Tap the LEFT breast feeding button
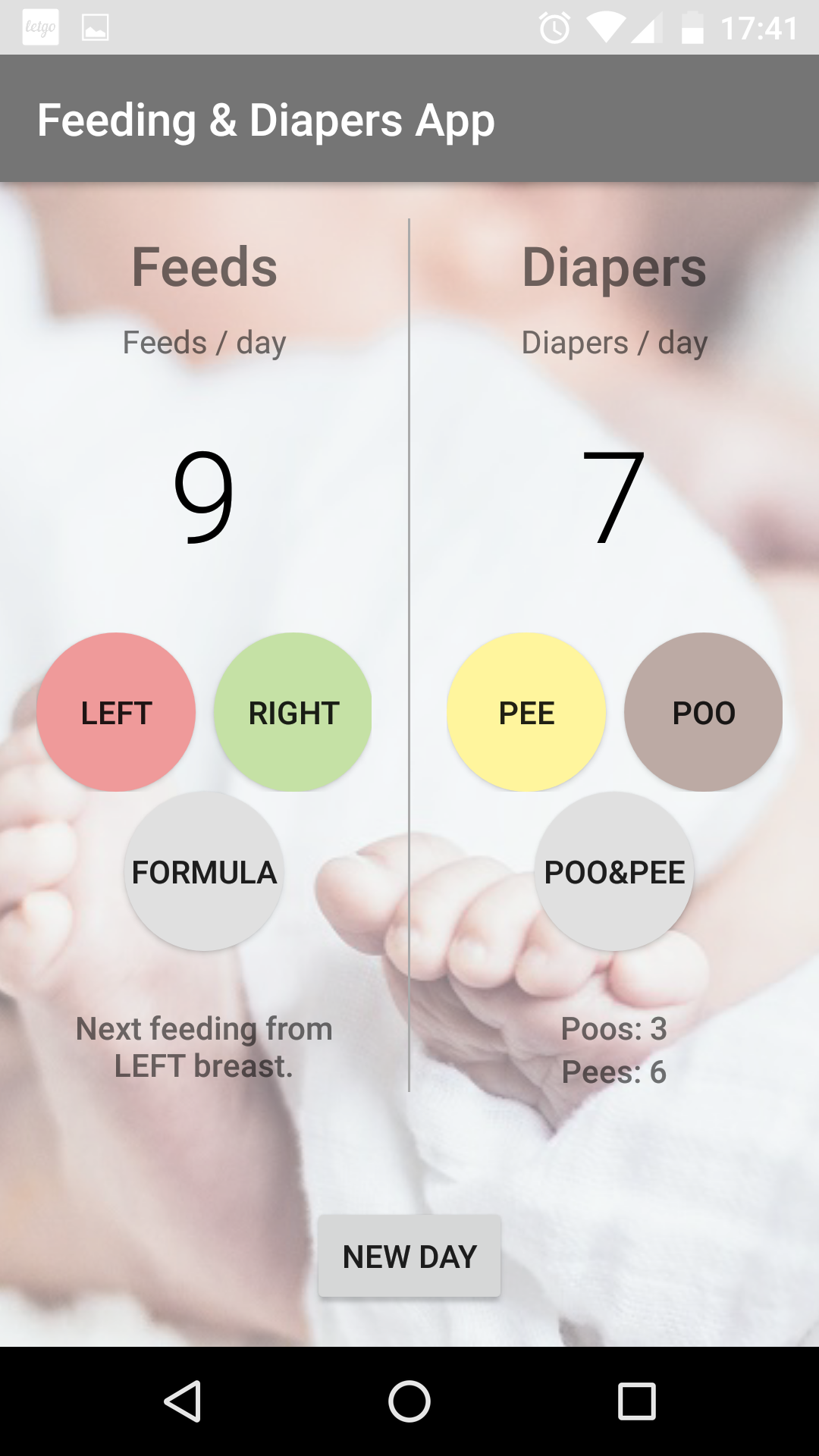The width and height of the screenshot is (819, 1456). pos(115,711)
